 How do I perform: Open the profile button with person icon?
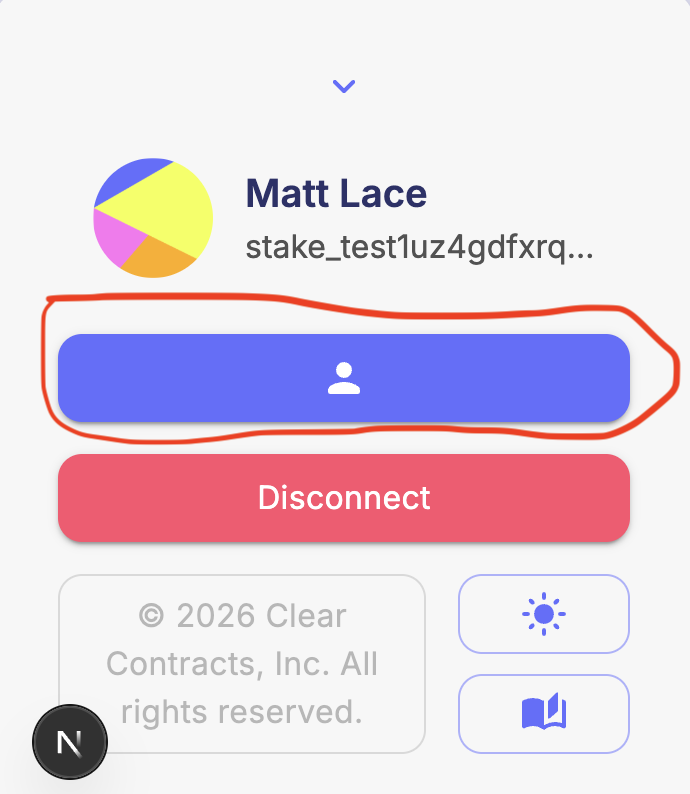tap(344, 378)
